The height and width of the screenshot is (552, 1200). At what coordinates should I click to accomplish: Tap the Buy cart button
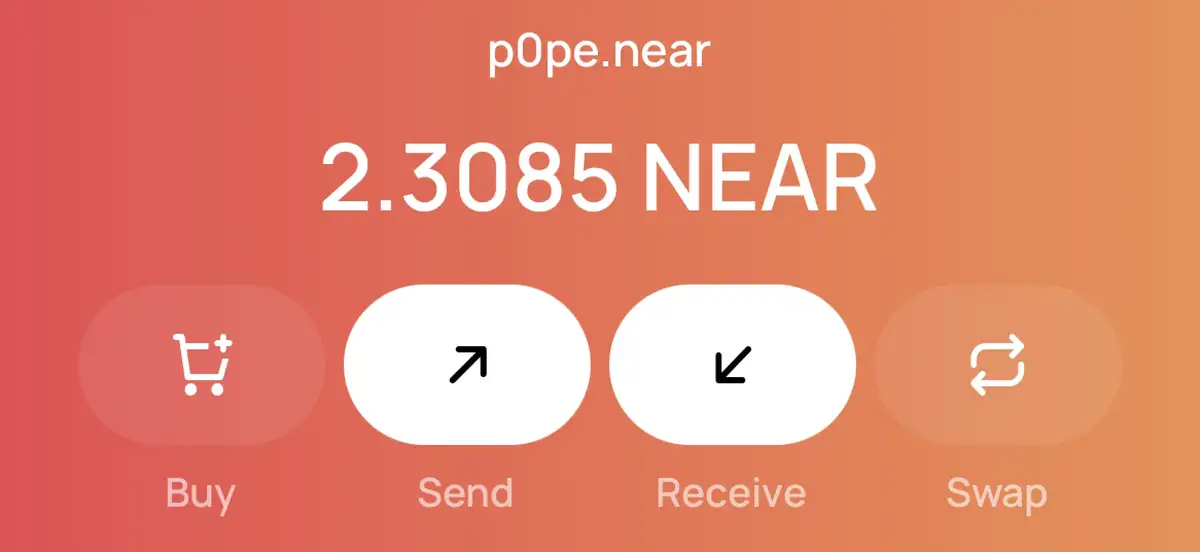point(201,365)
